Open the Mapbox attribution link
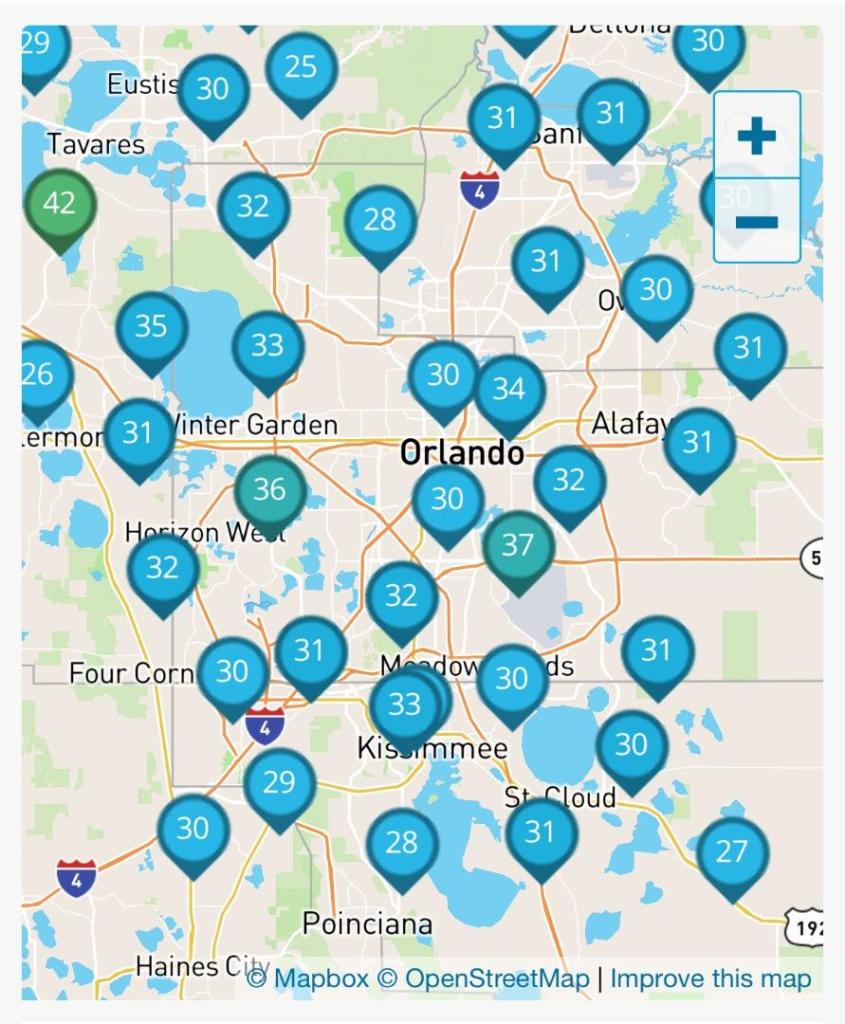 pyautogui.click(x=308, y=979)
